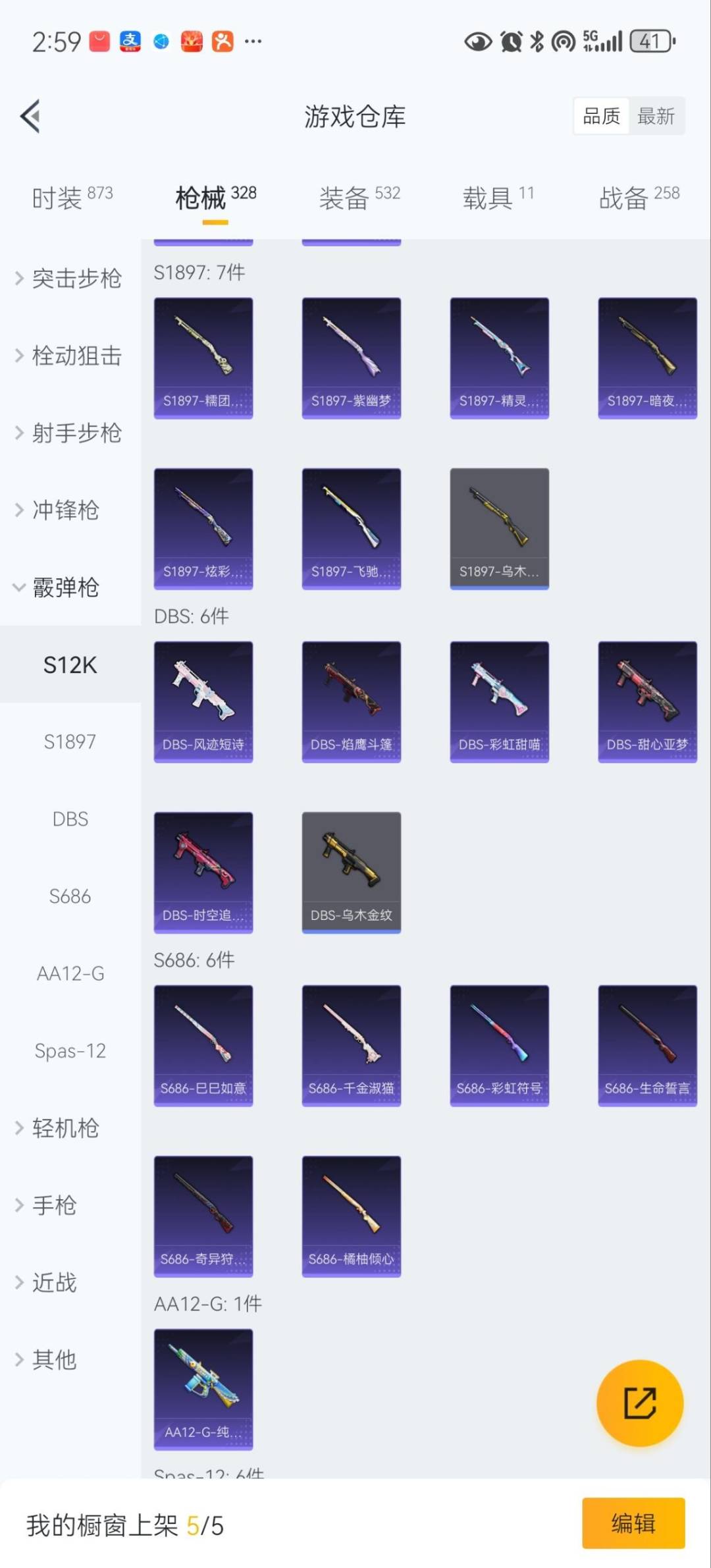Open the 载具 tab
Viewport: 711px width, 1568px height.
coord(498,197)
